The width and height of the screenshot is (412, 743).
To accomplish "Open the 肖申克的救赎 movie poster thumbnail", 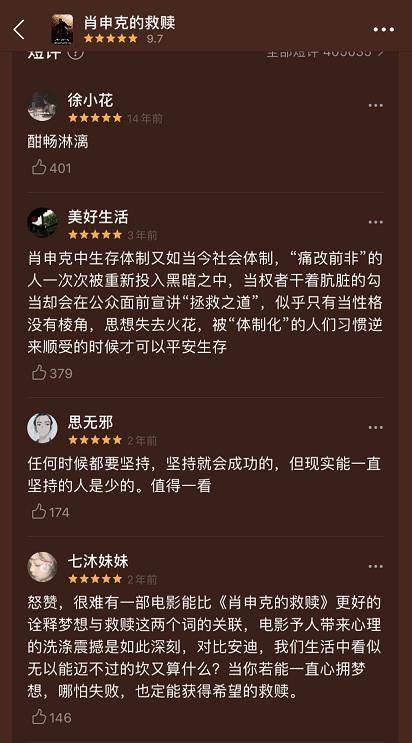I will [62, 29].
